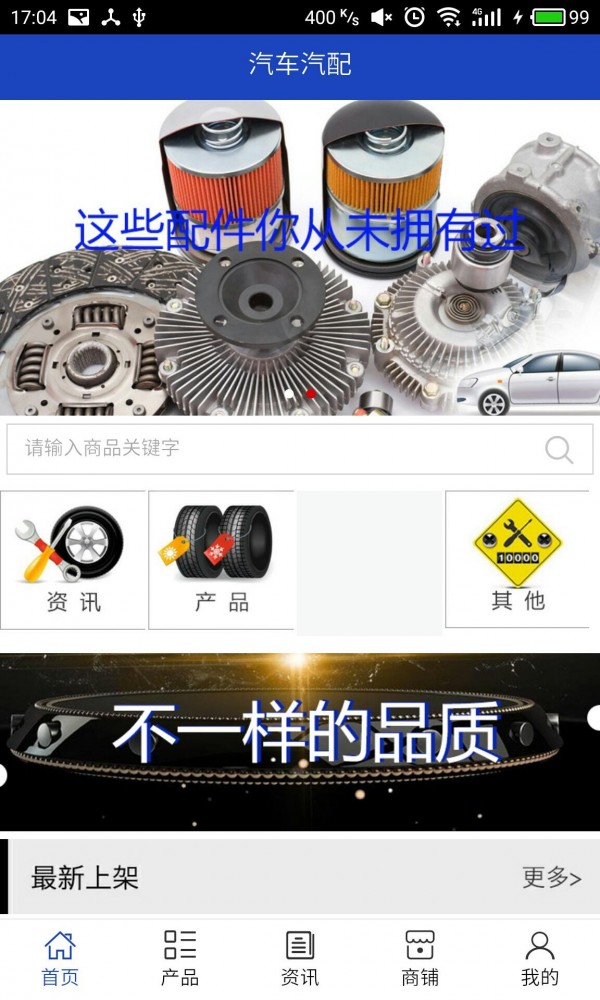Image resolution: width=600 pixels, height=1000 pixels.
Task: Open the 产品 tires category tile
Action: click(221, 559)
